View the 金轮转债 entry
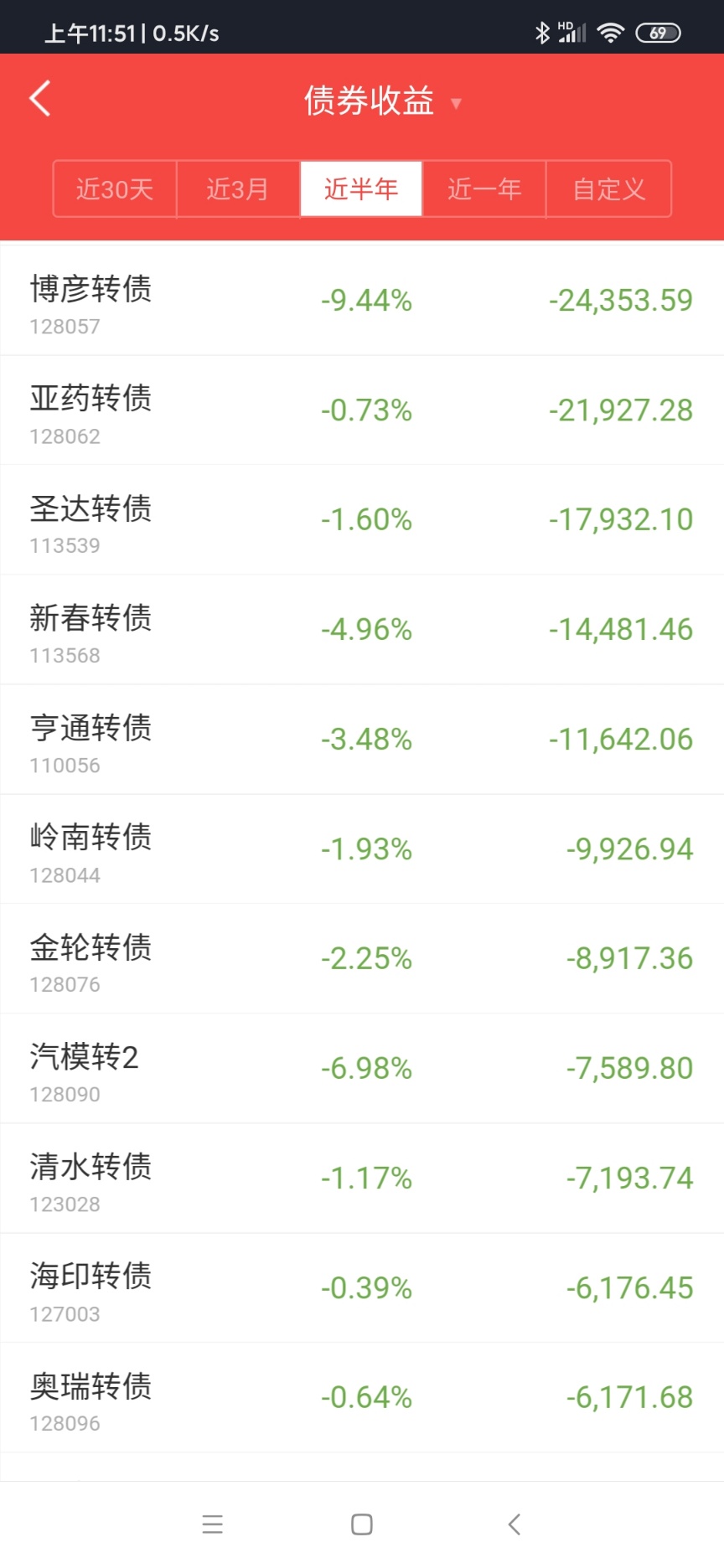The image size is (724, 1568). (x=362, y=959)
